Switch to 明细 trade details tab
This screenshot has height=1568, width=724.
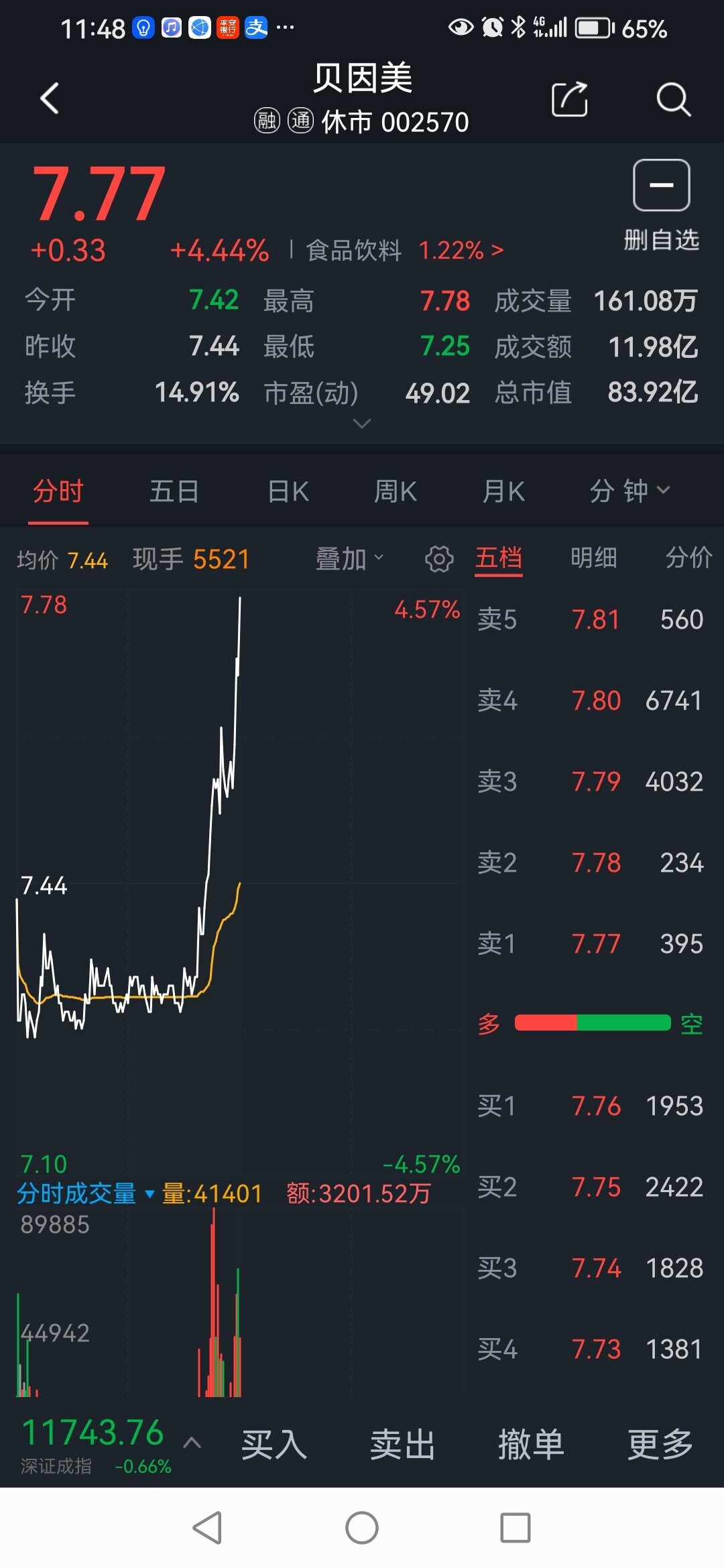[x=593, y=558]
